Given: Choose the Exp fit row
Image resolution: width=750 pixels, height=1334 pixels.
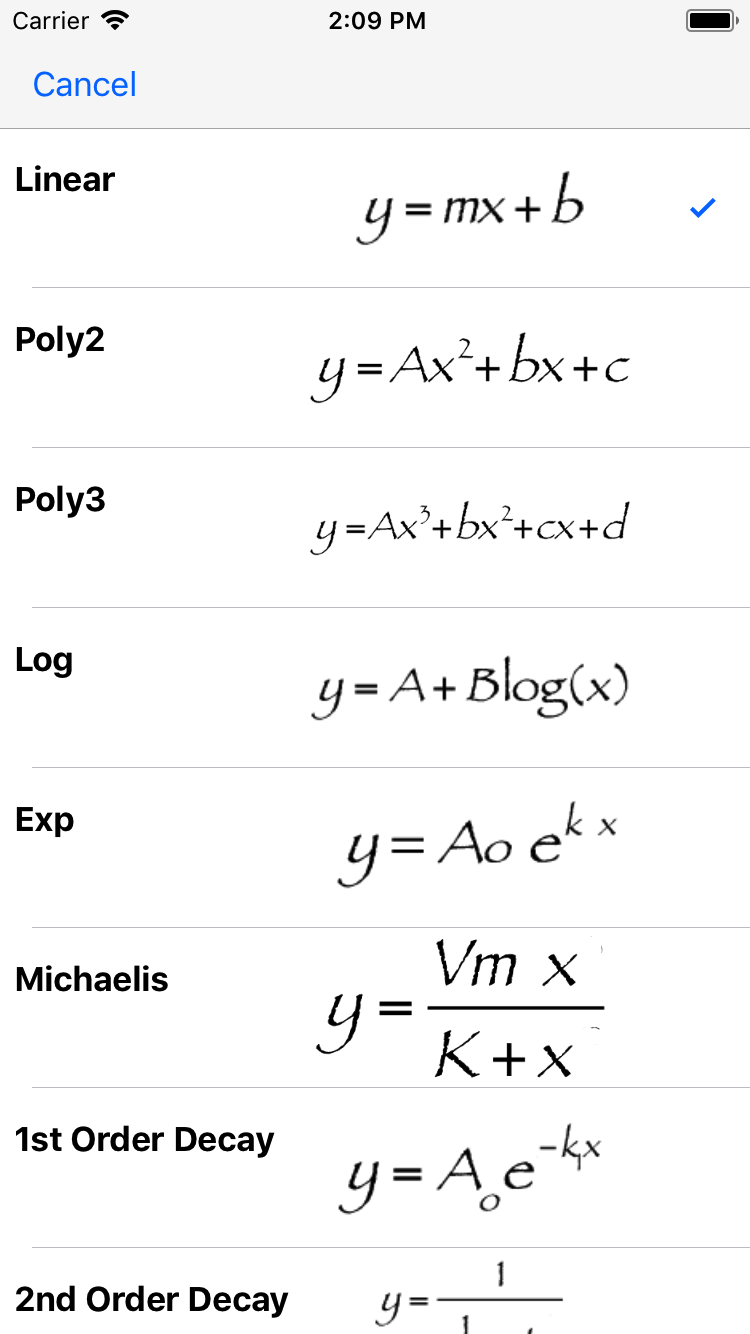Looking at the screenshot, I should [x=375, y=848].
